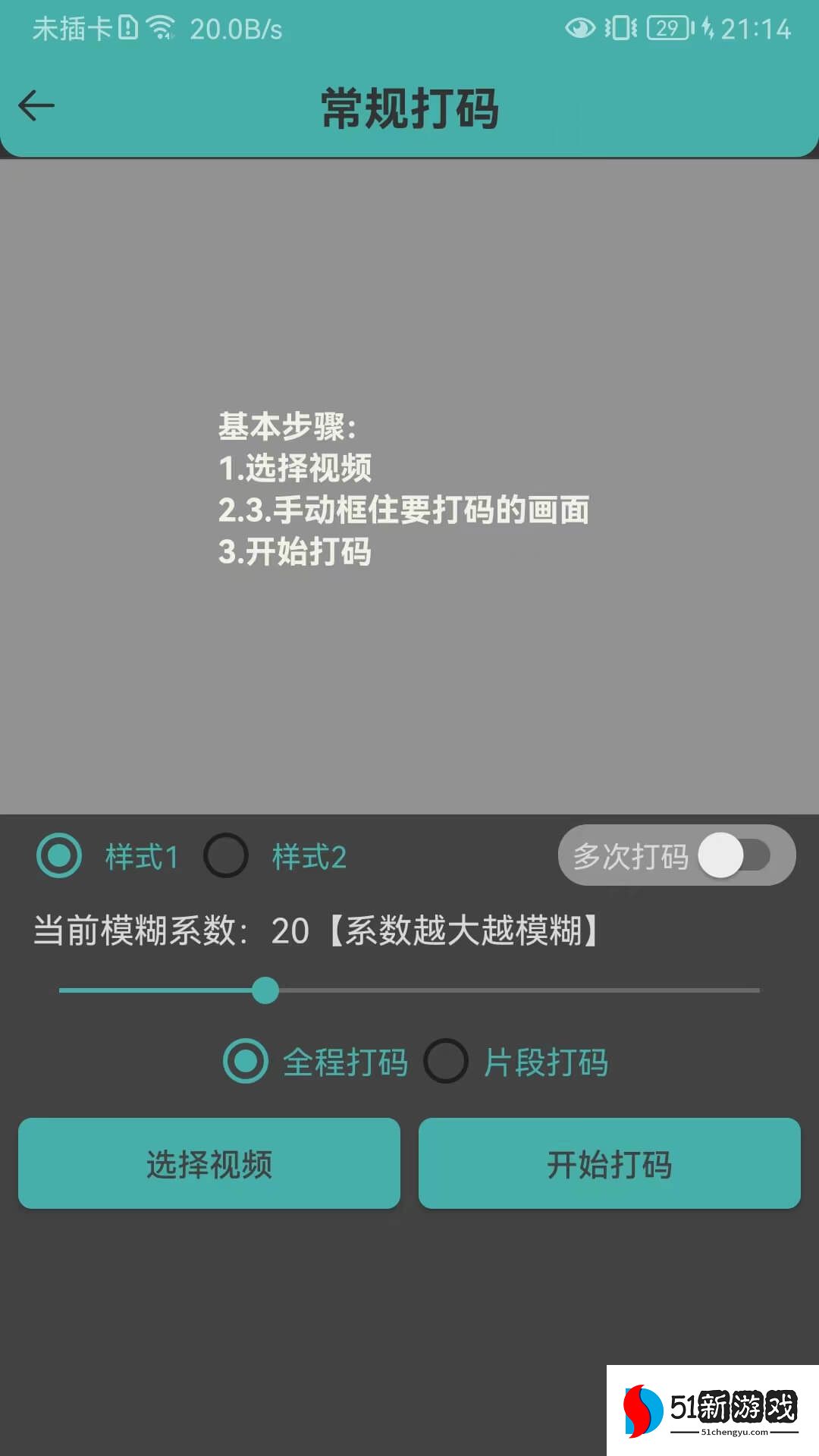Select the 样式2 radio option

(x=226, y=856)
